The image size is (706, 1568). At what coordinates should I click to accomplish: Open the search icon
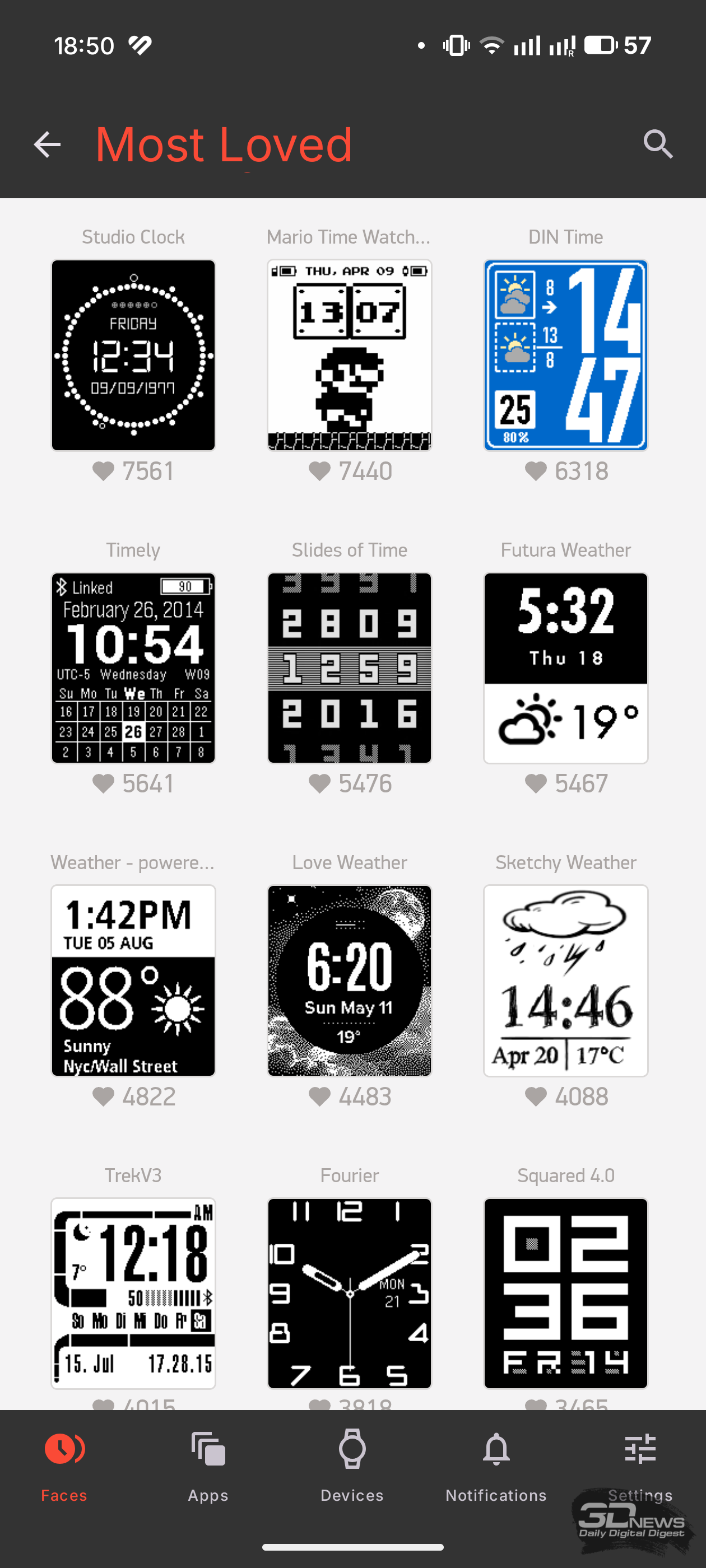point(658,145)
